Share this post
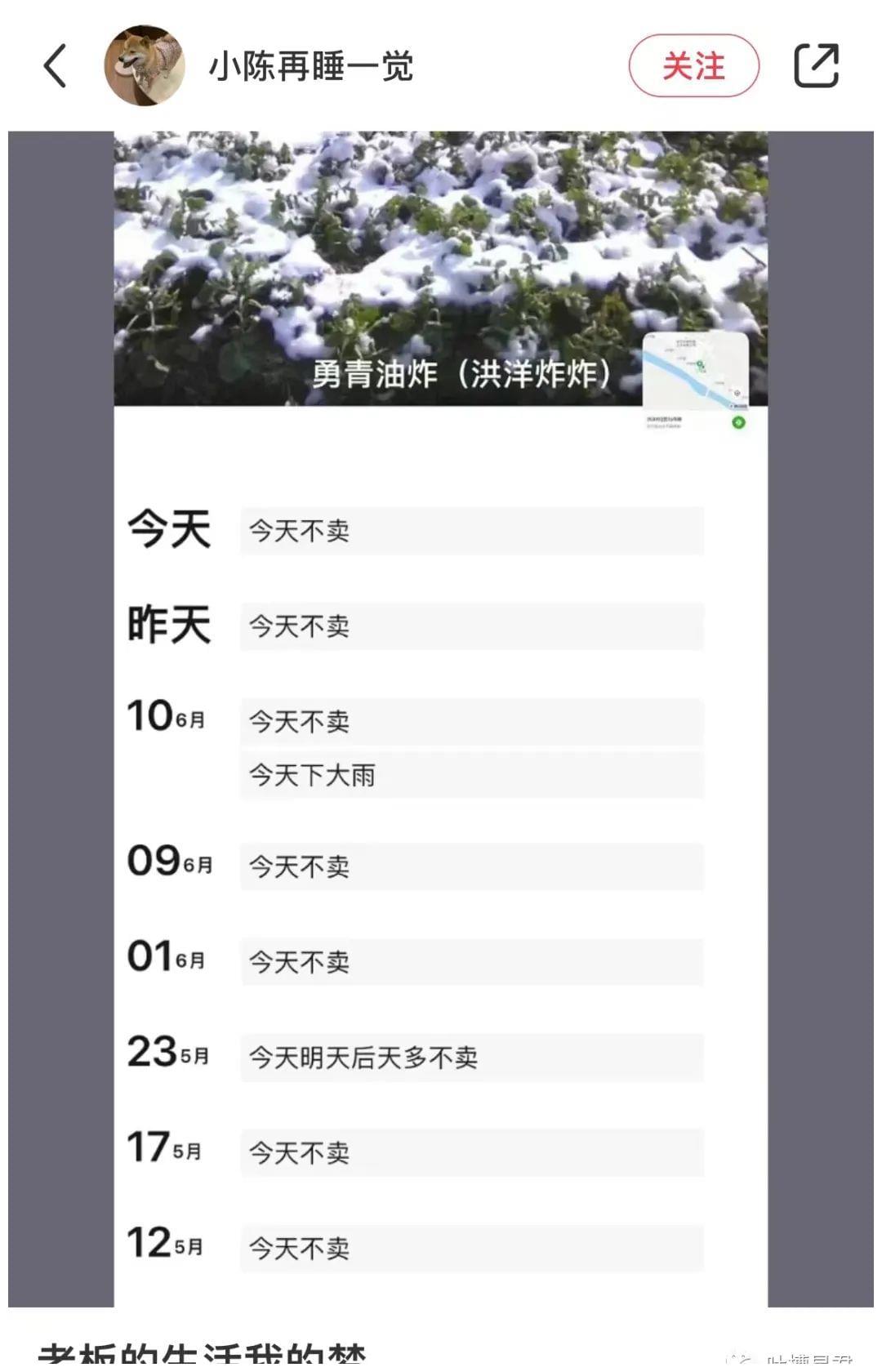This screenshot has width=882, height=1372. point(816,65)
